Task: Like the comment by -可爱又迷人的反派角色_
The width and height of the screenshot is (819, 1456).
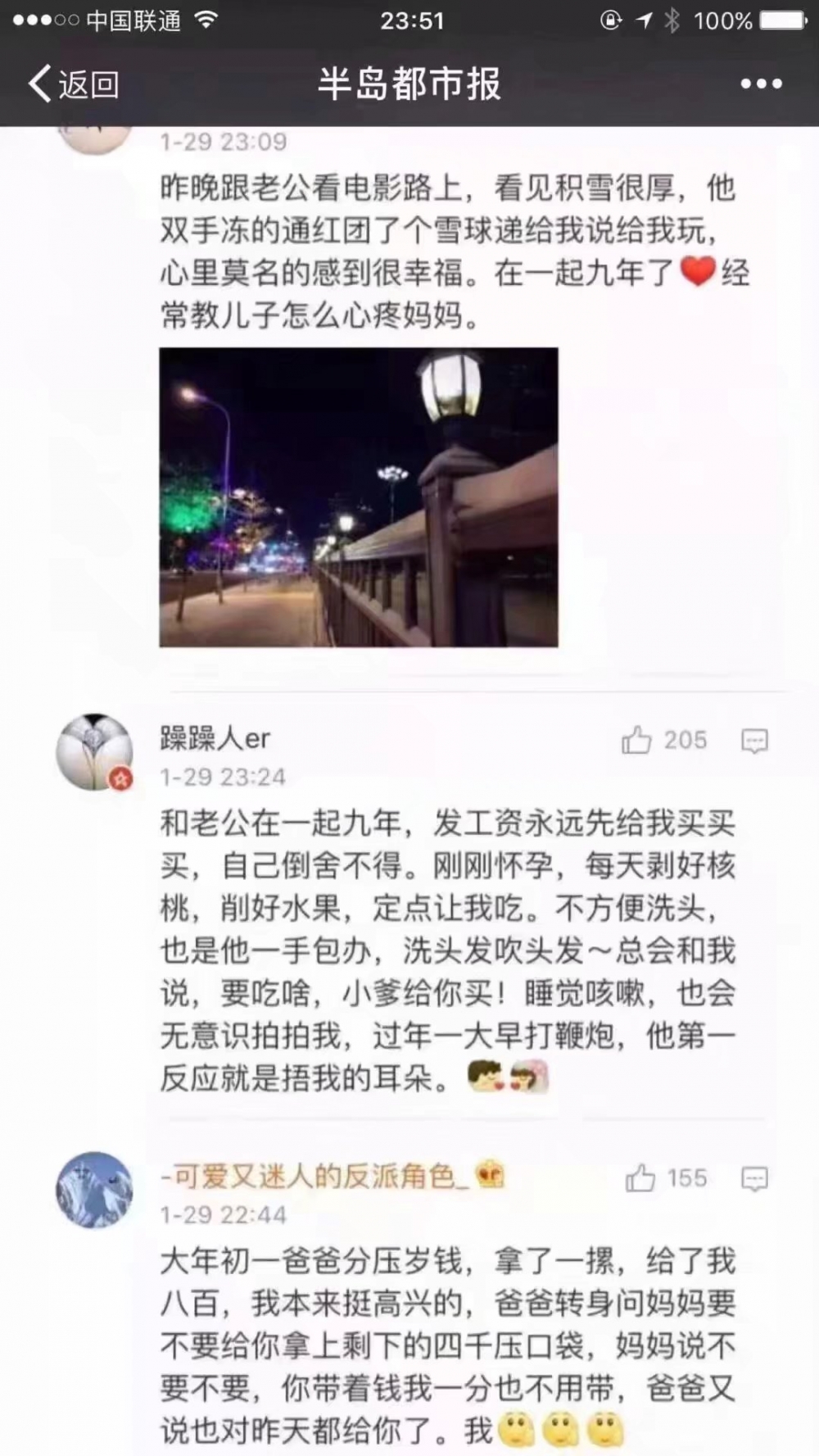Action: 666,1178
